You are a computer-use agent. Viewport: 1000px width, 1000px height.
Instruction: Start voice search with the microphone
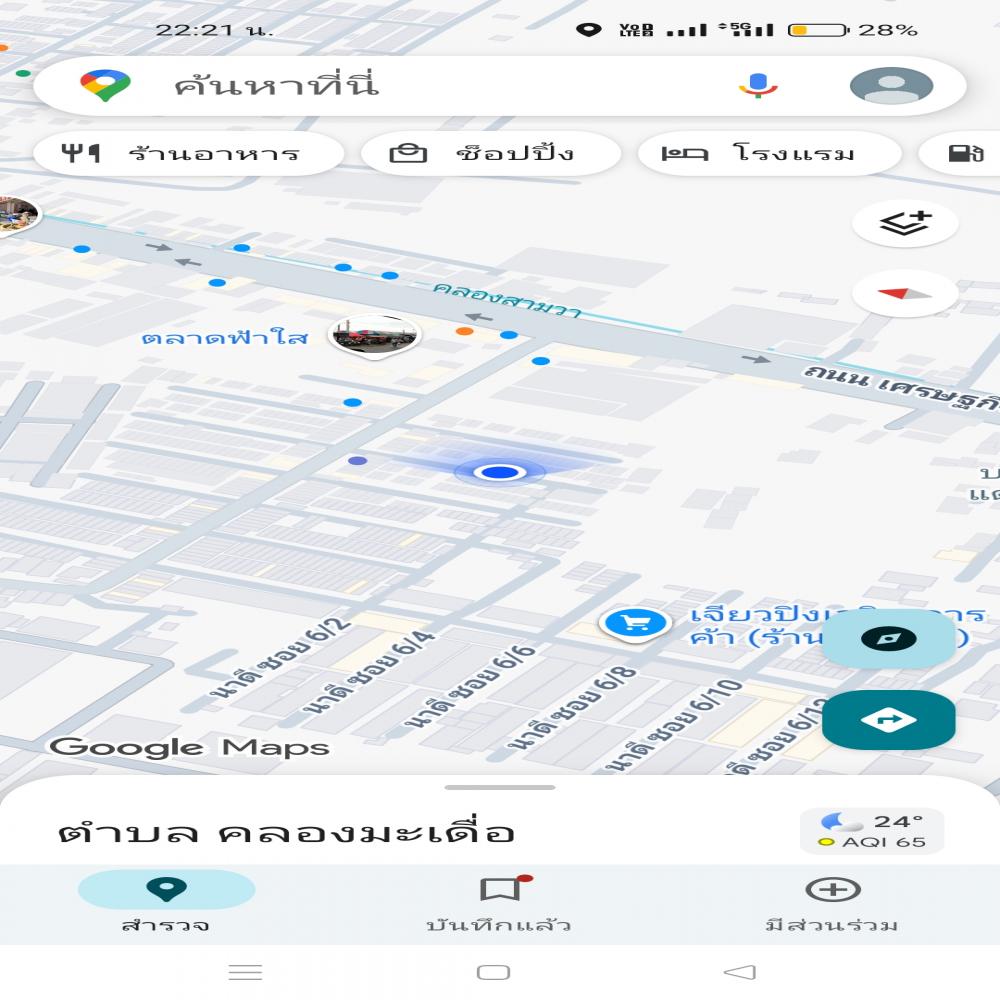pos(758,86)
